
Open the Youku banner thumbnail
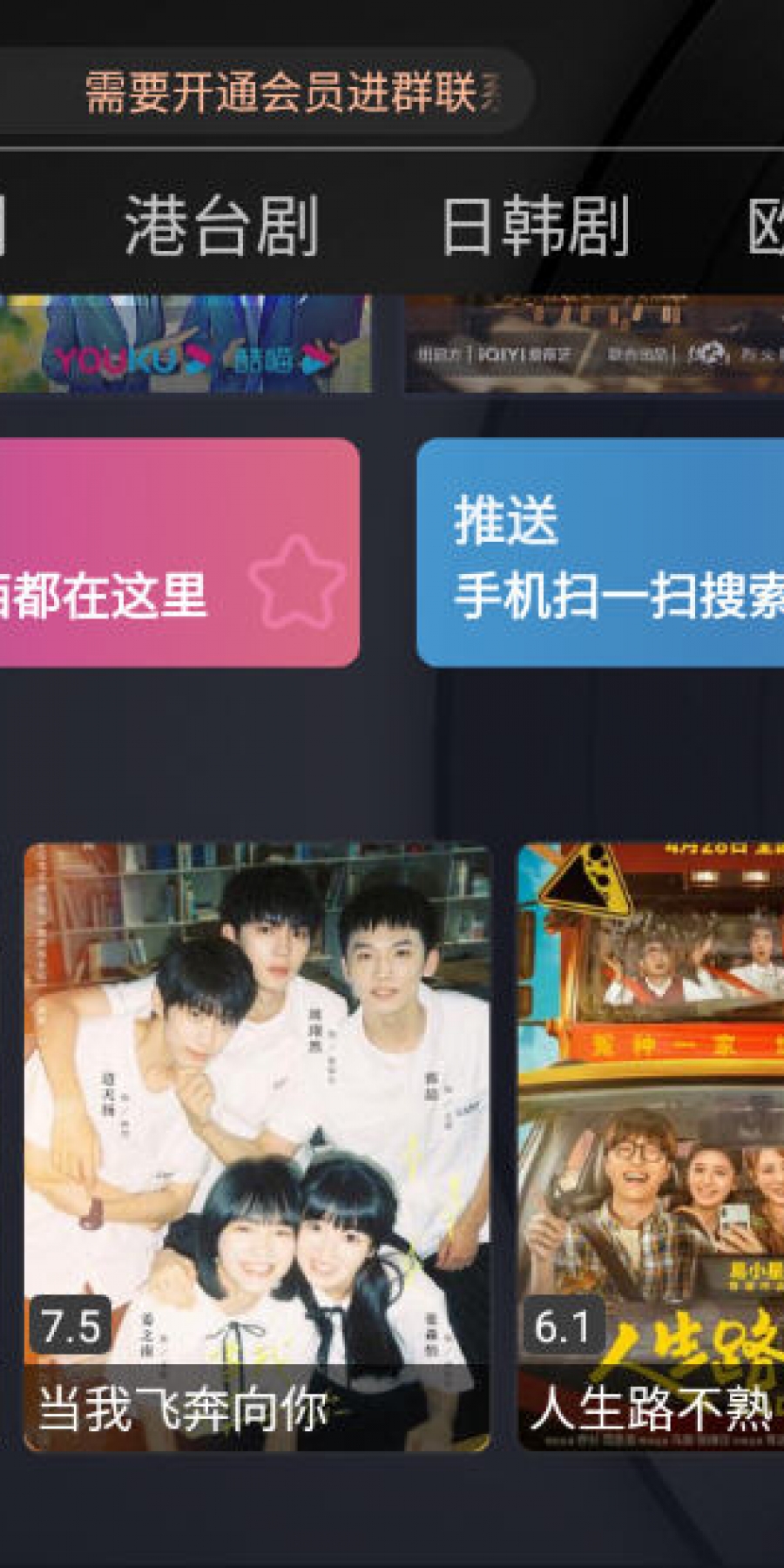click(x=185, y=344)
